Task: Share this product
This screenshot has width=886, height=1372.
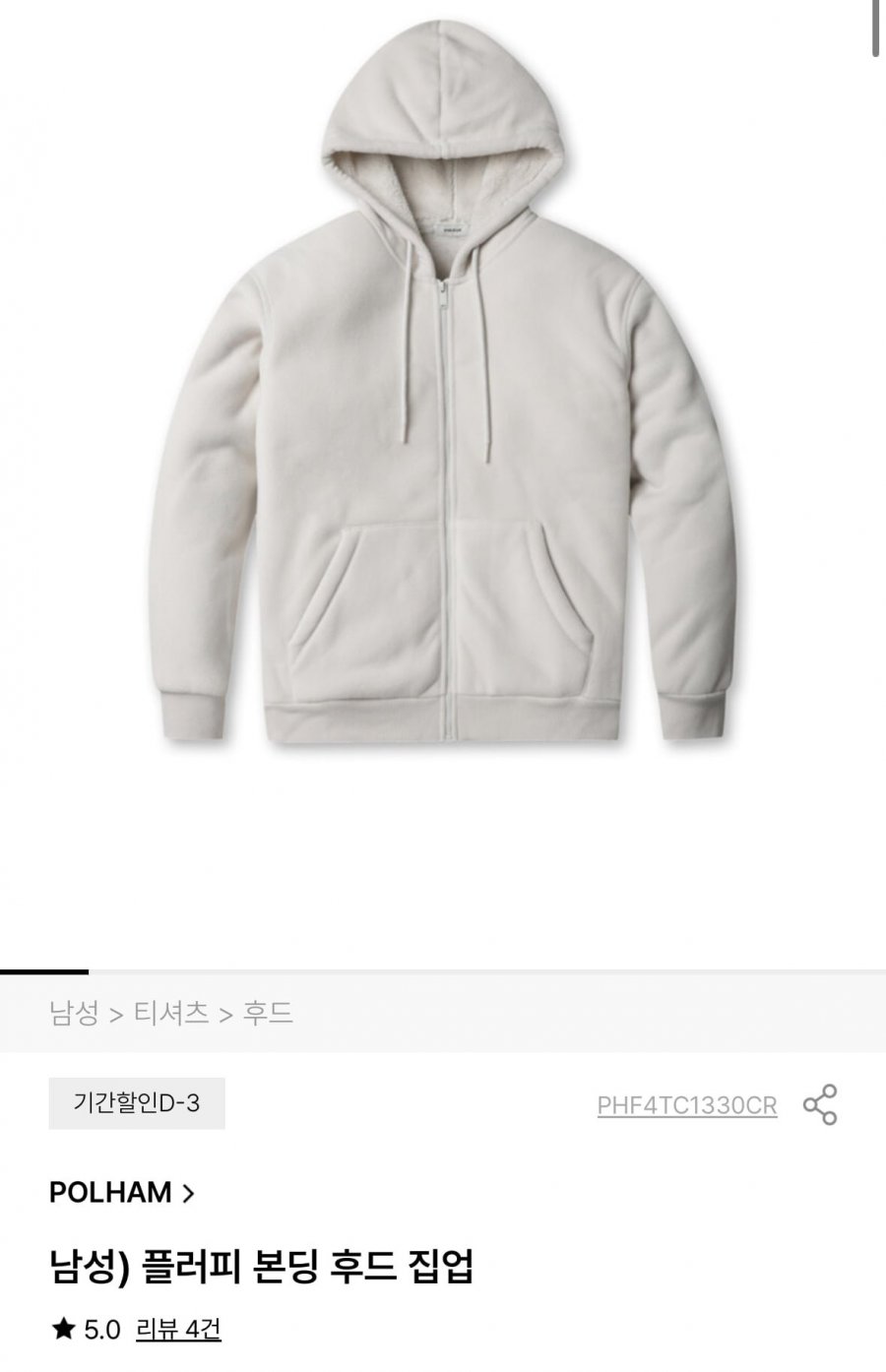Action: (820, 1105)
